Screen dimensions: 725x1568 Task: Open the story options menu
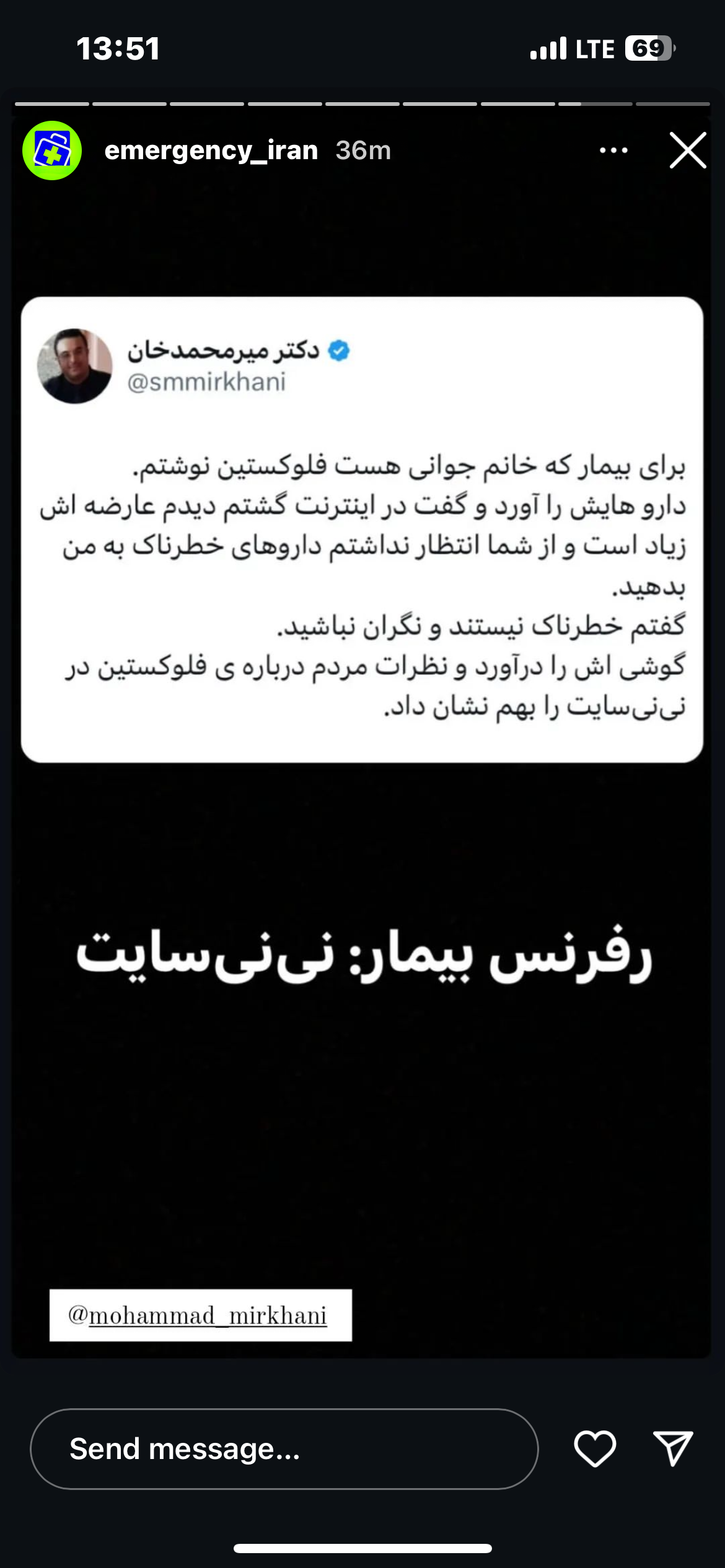pyautogui.click(x=613, y=150)
